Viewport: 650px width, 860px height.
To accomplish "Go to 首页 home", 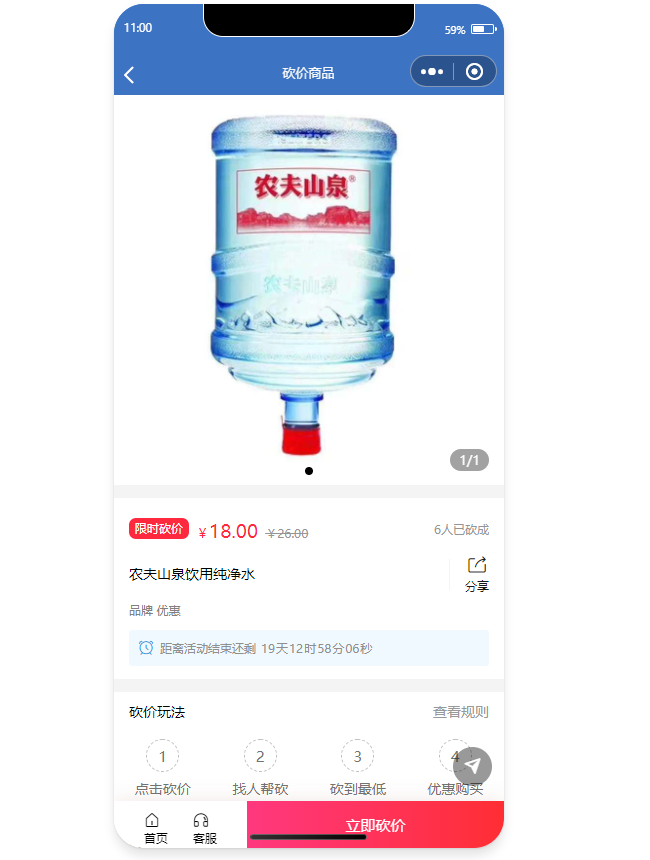I will tap(155, 828).
